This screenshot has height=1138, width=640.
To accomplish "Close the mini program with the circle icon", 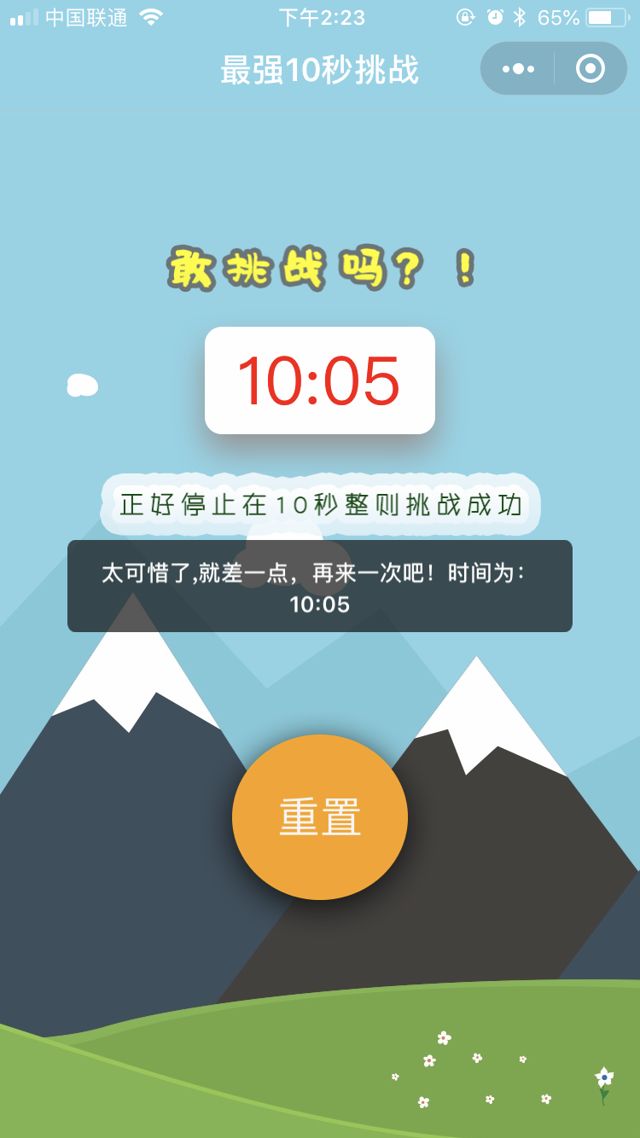I will click(x=590, y=69).
